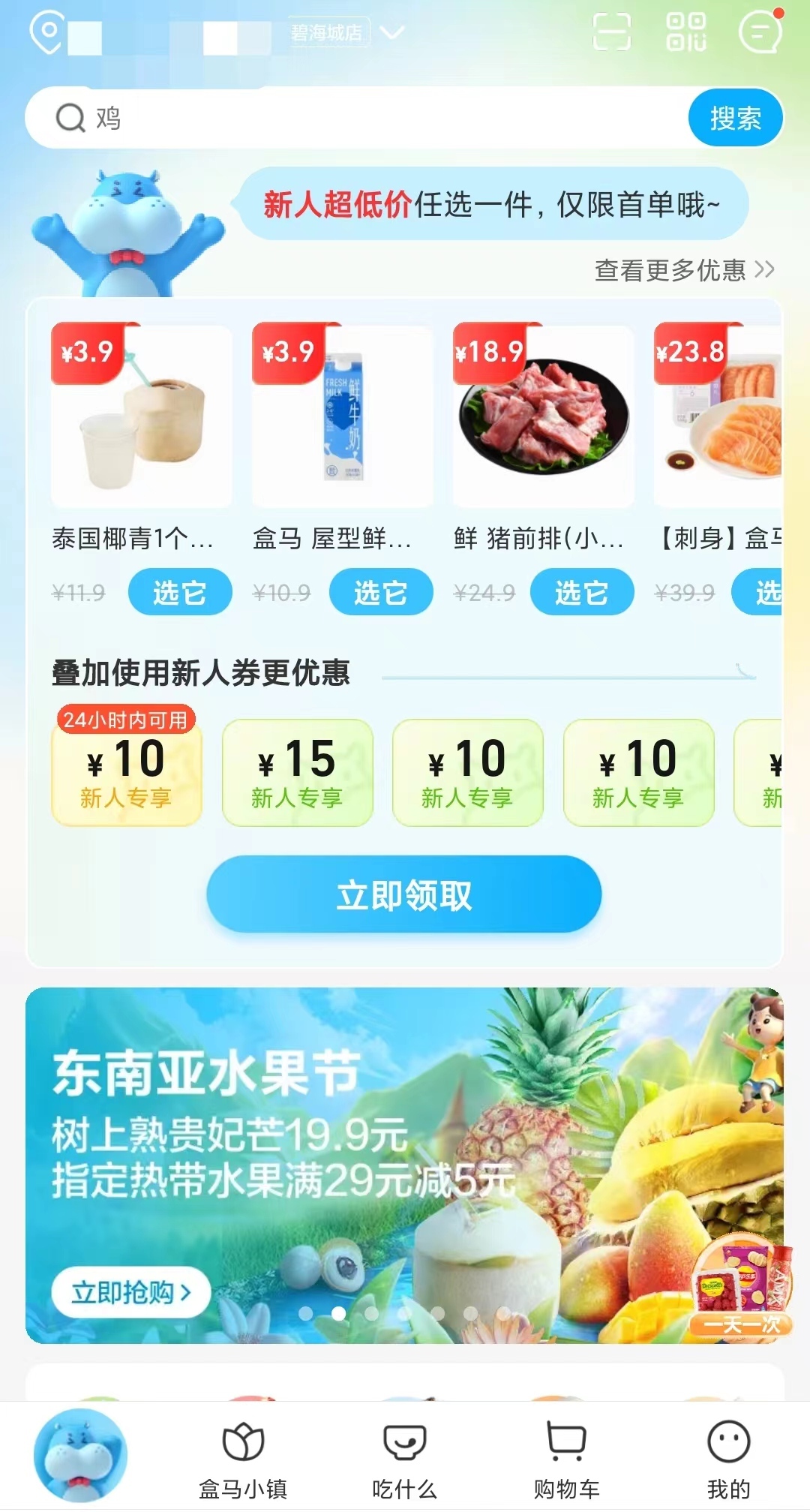
Task: Expand the store location dropdown
Action: [x=391, y=33]
